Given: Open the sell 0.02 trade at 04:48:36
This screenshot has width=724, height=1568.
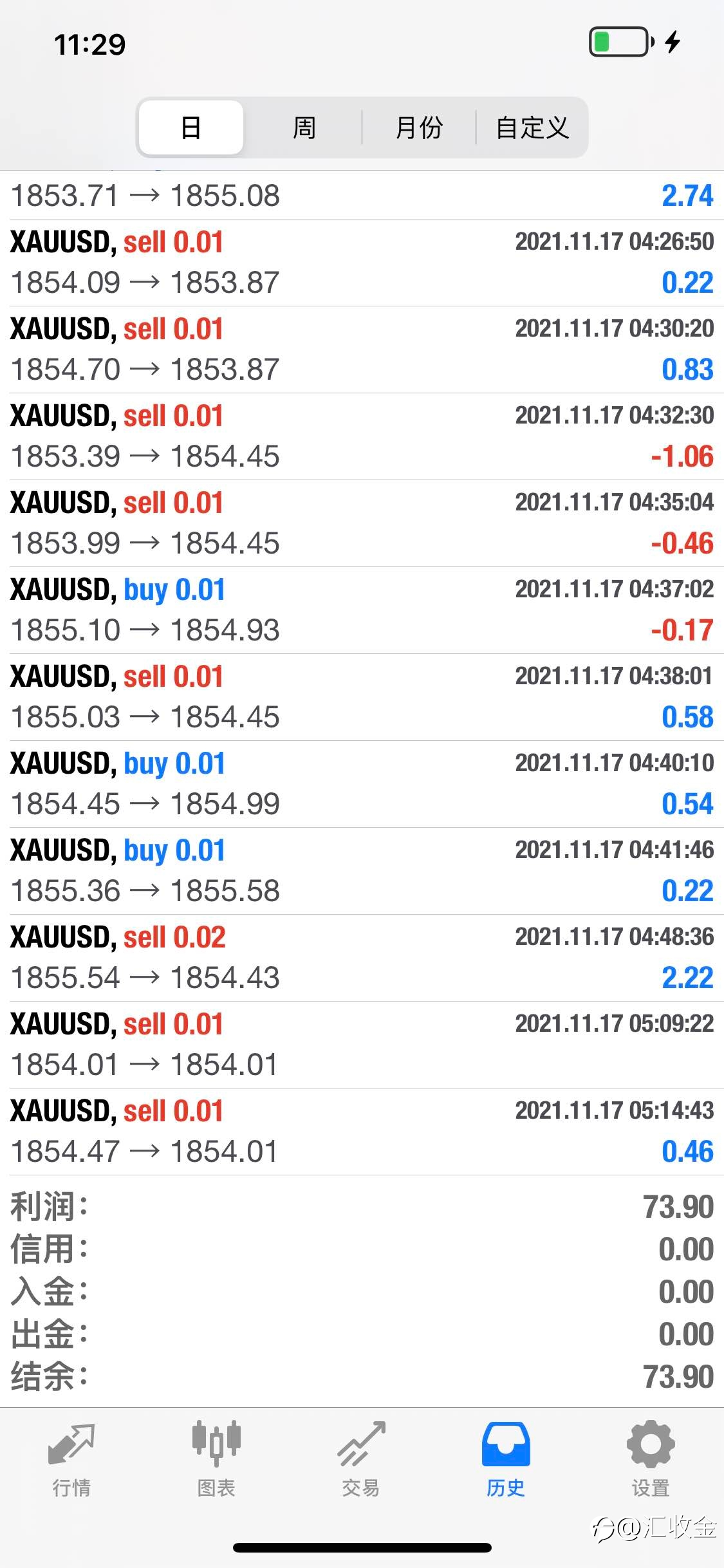Looking at the screenshot, I should click(x=362, y=958).
